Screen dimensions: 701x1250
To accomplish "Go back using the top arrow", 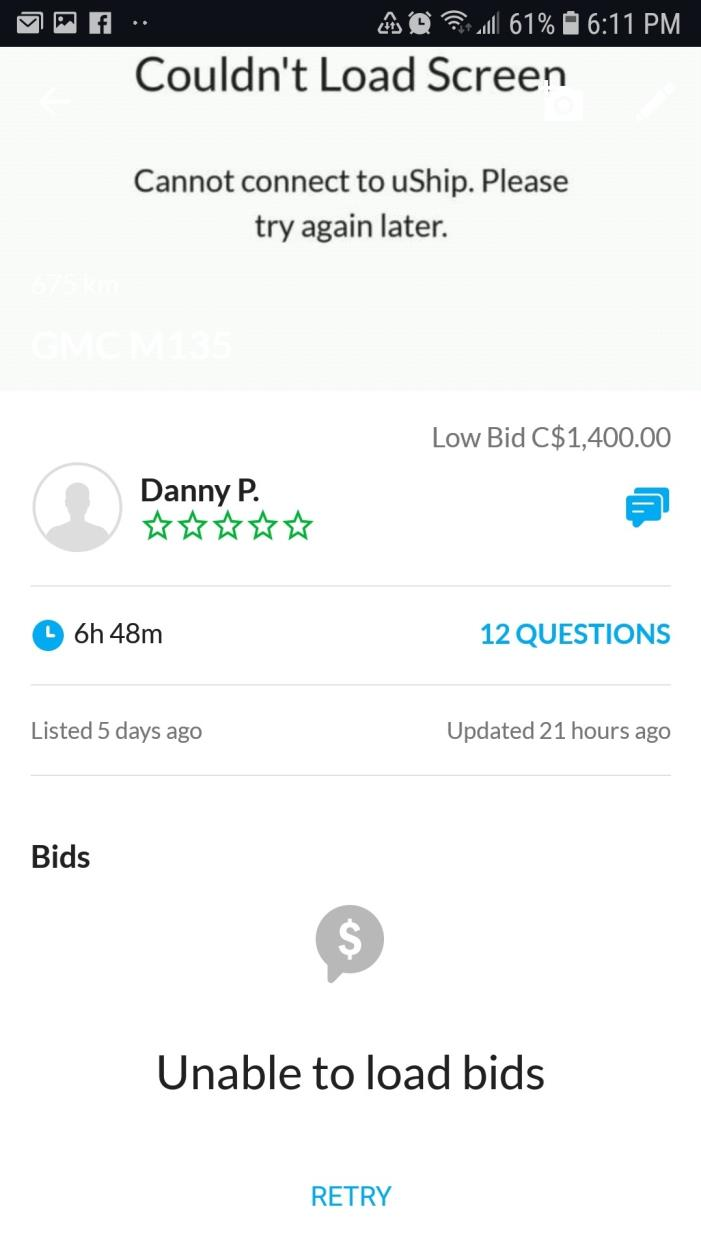I will (55, 102).
